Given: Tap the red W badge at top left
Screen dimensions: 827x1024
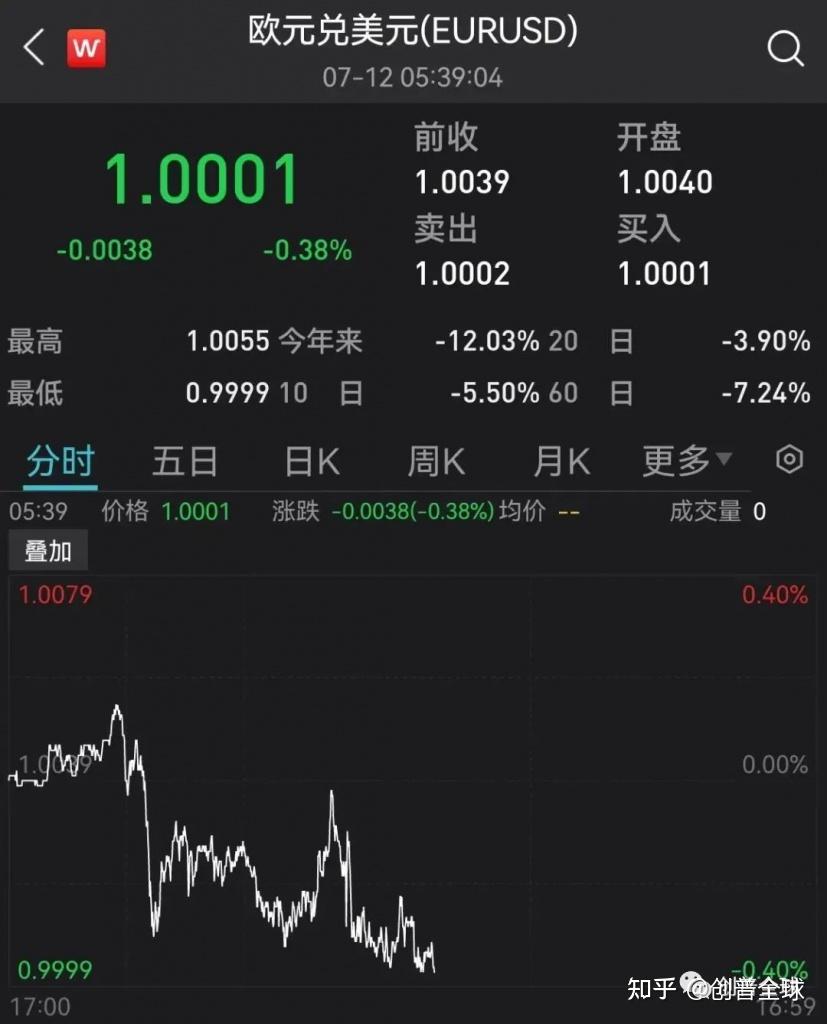Looking at the screenshot, I should 86,48.
